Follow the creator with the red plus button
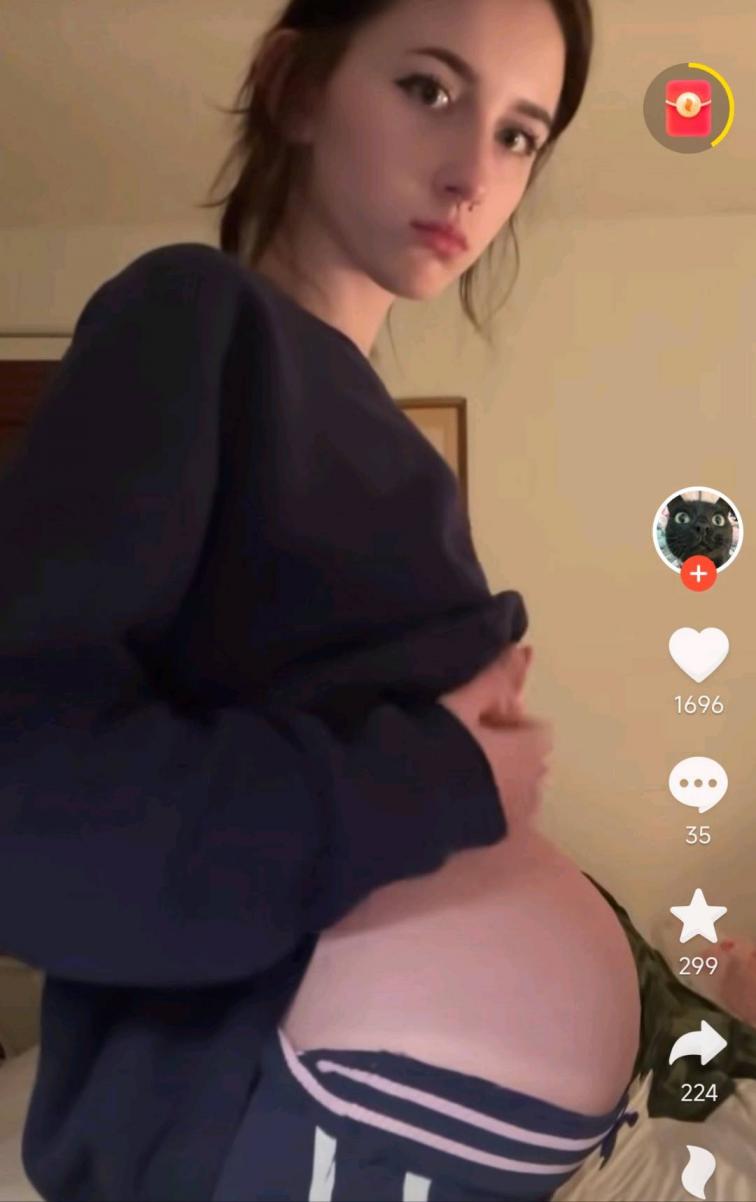 click(698, 574)
